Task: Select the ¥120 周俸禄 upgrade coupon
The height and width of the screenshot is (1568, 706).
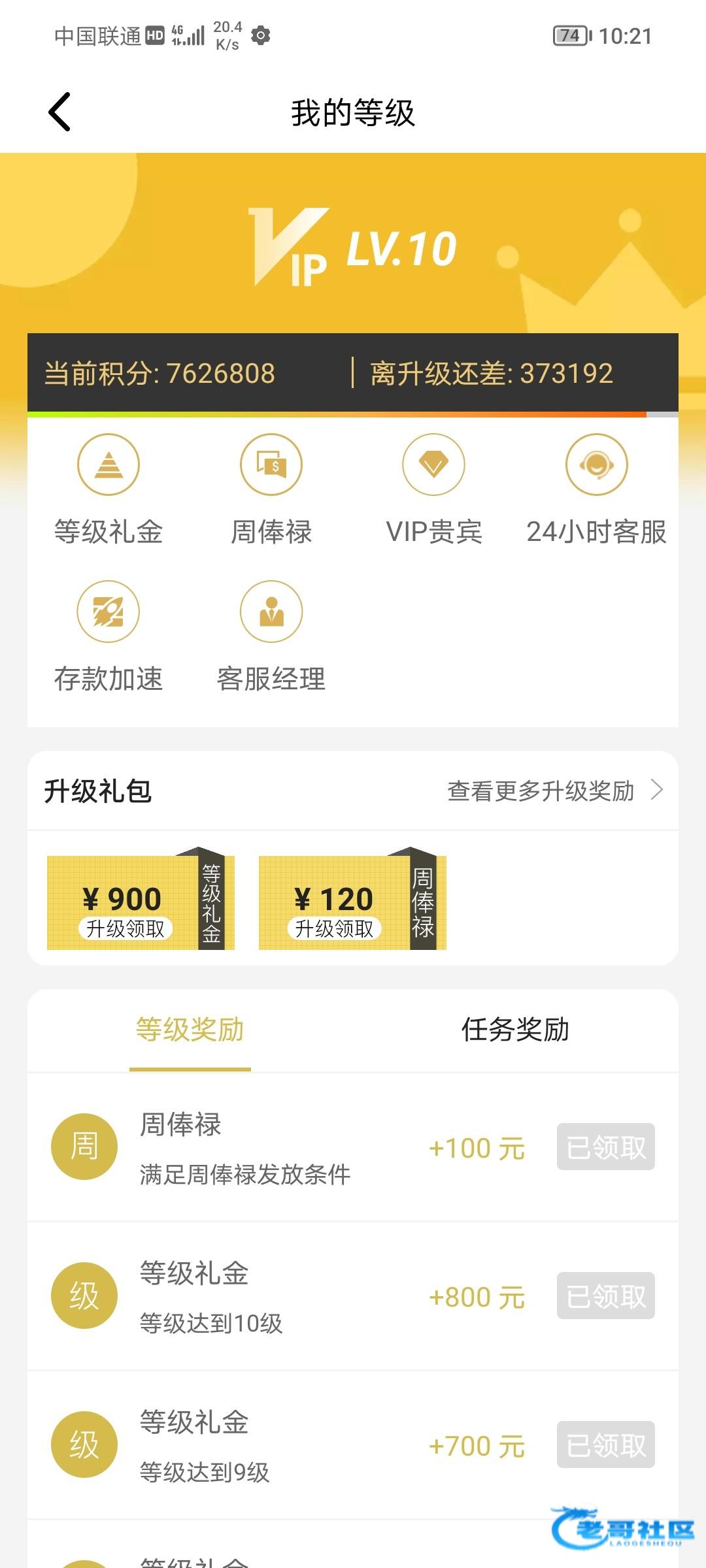Action: [352, 903]
